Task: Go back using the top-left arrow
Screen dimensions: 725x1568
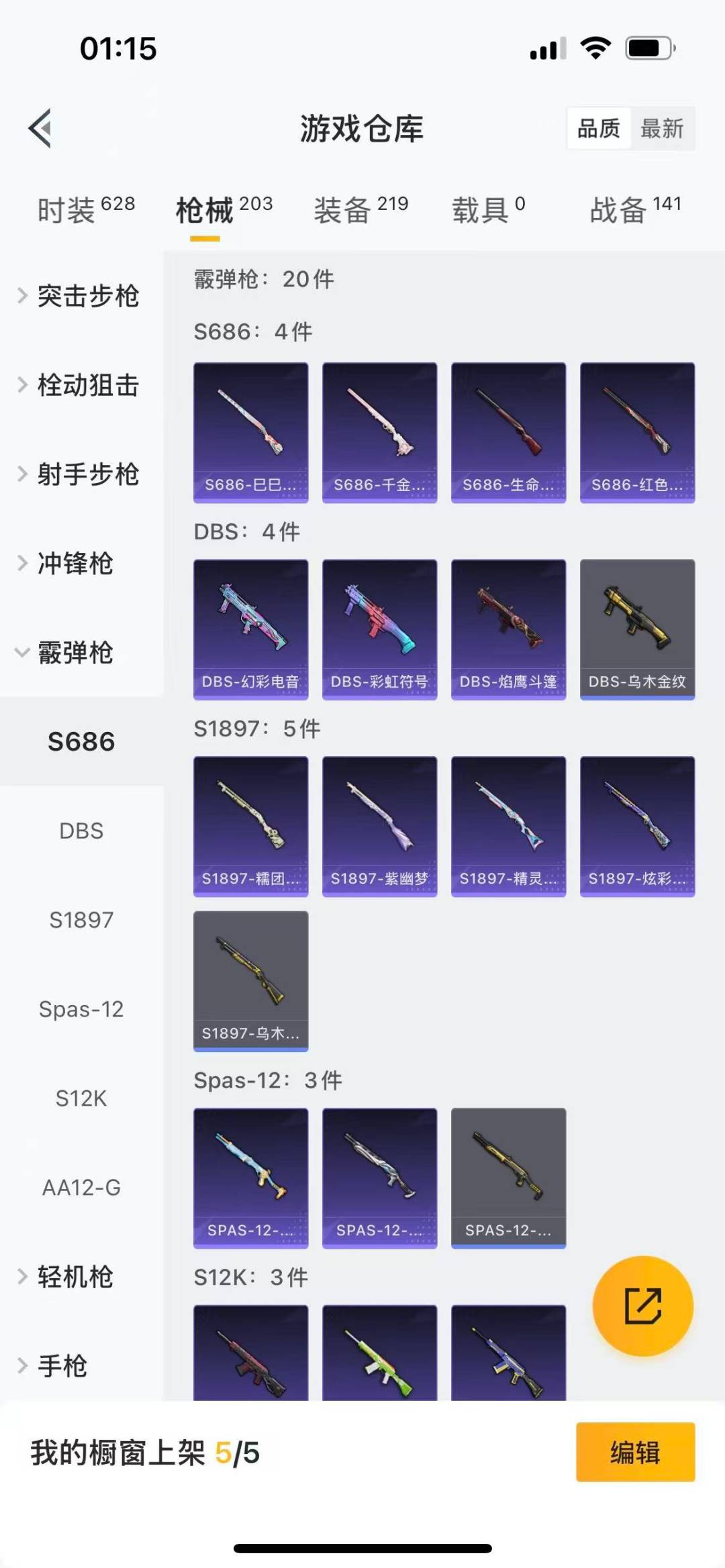Action: (x=40, y=128)
